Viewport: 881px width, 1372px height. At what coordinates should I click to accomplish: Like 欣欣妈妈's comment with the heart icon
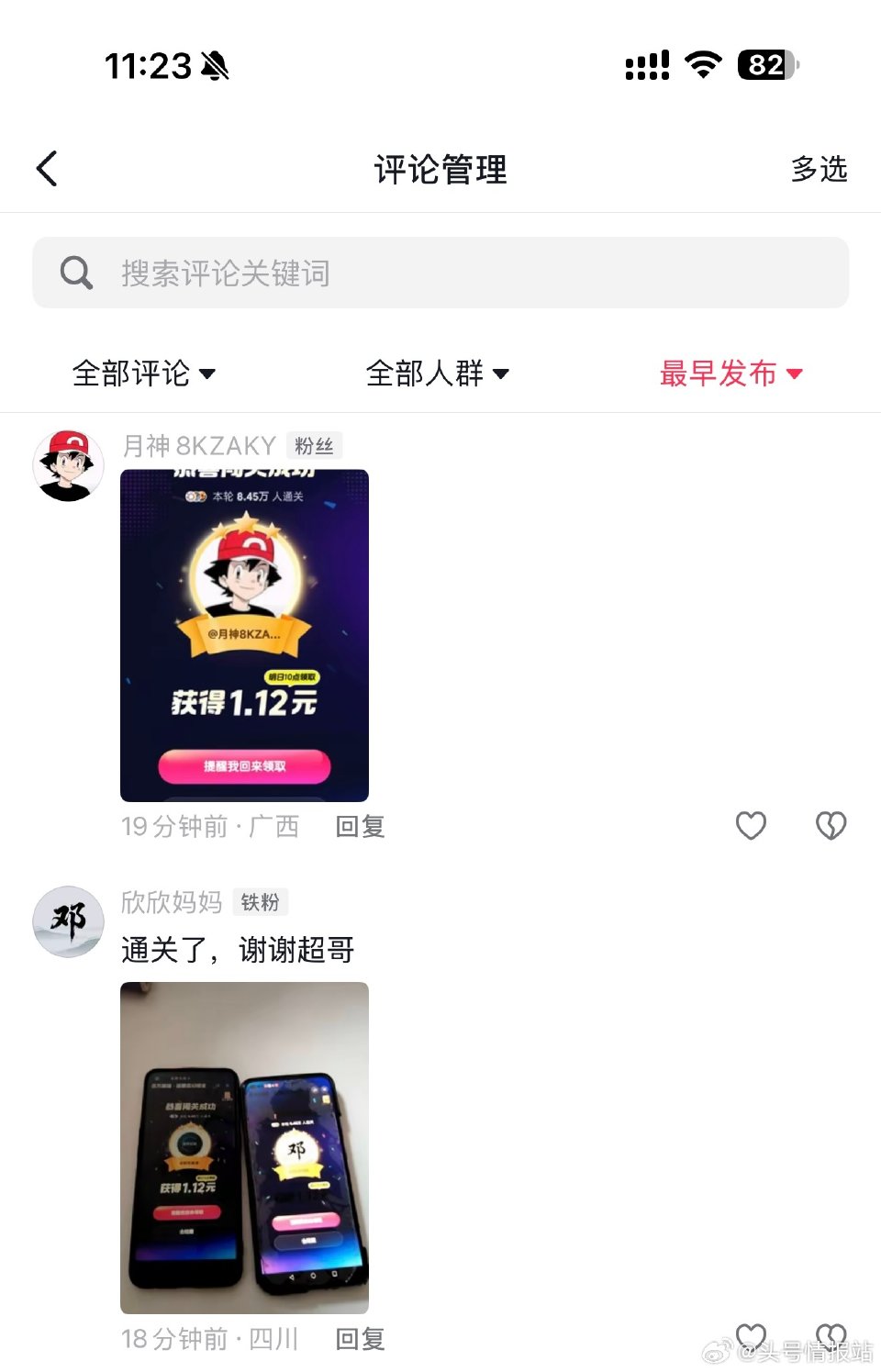[x=751, y=1337]
